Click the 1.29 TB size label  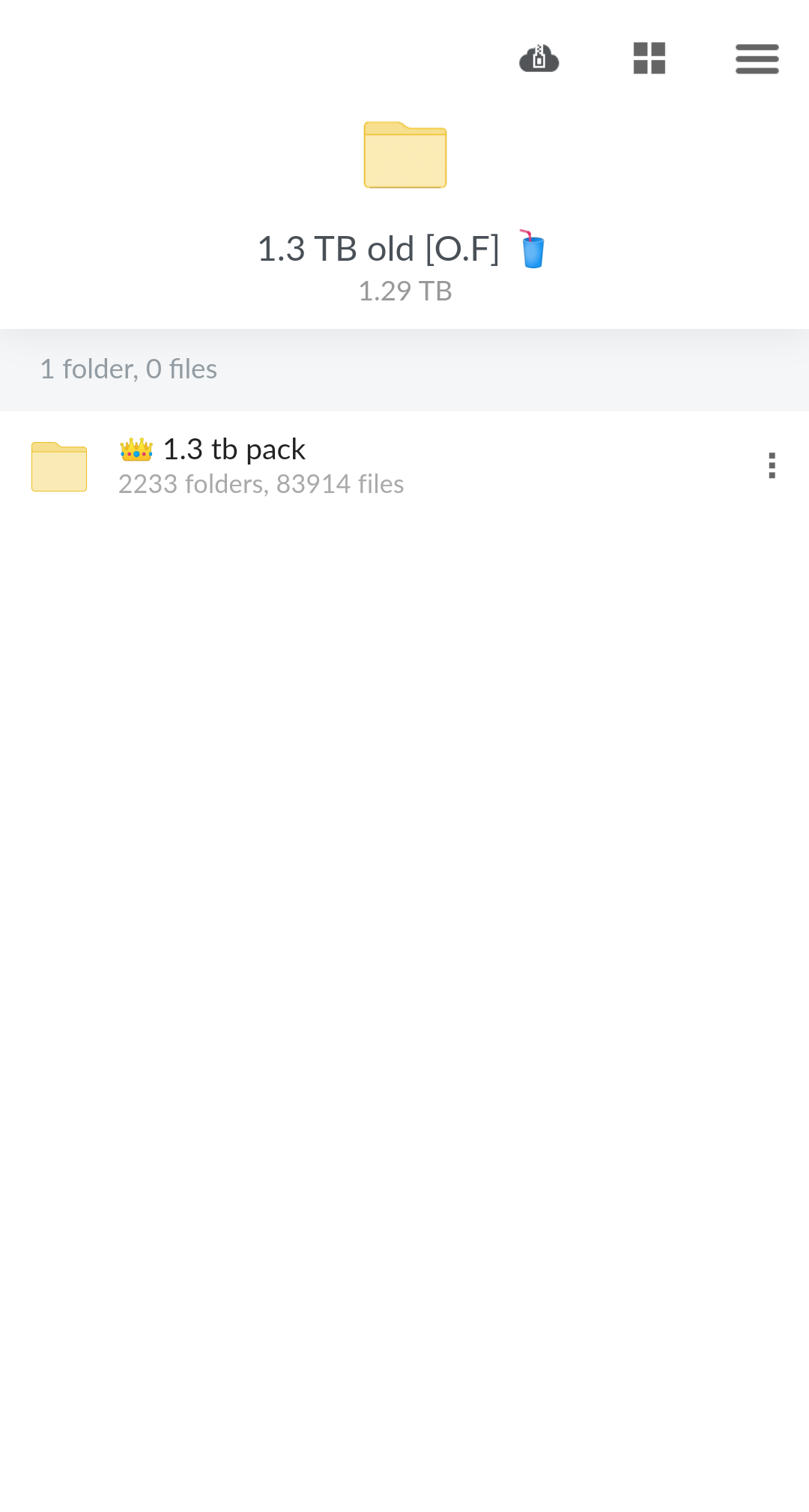(x=404, y=291)
